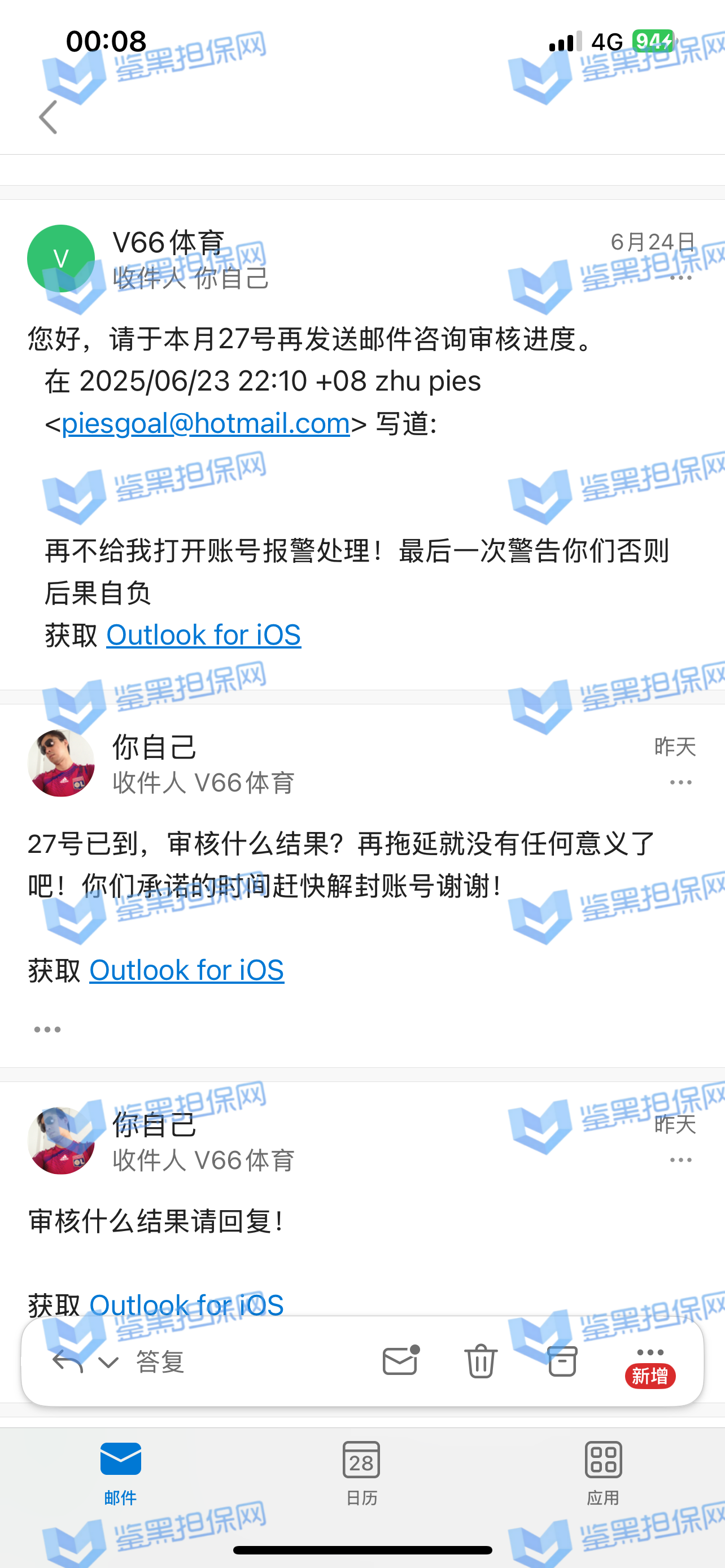Viewport: 725px width, 1568px height.
Task: Open Outlook for iOS link under 后果自负
Action: 203,635
